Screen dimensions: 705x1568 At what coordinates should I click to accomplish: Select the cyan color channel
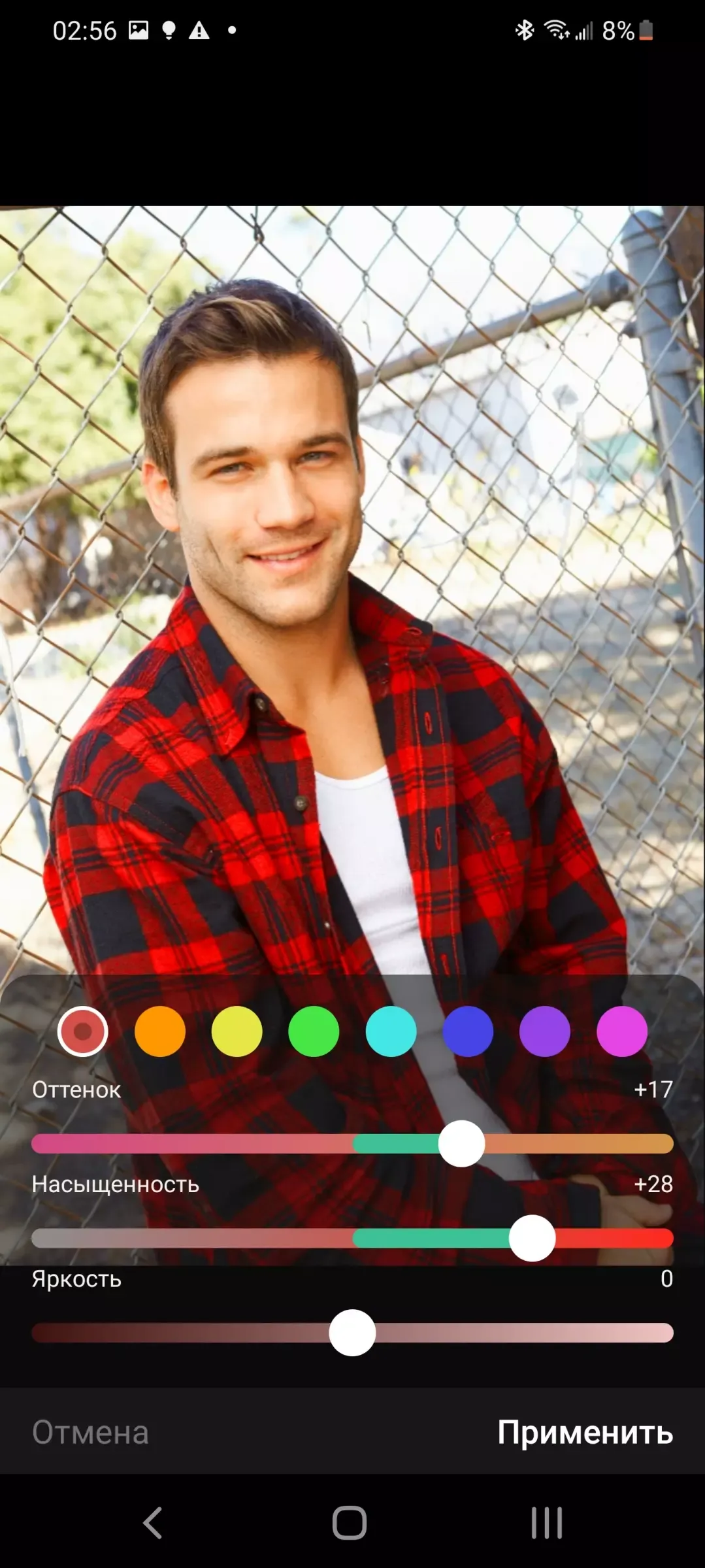point(391,1031)
